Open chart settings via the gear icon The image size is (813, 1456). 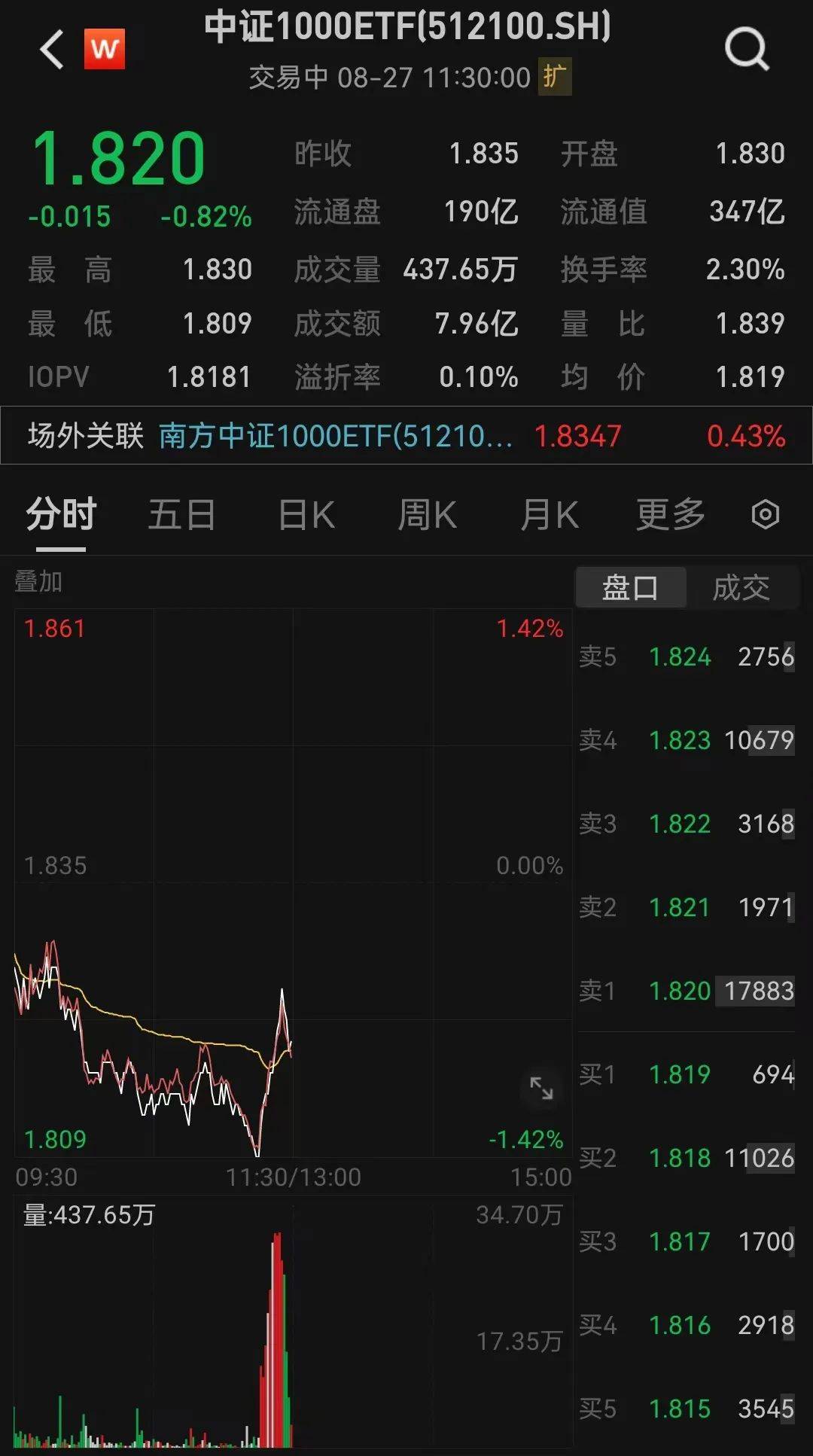[x=764, y=513]
